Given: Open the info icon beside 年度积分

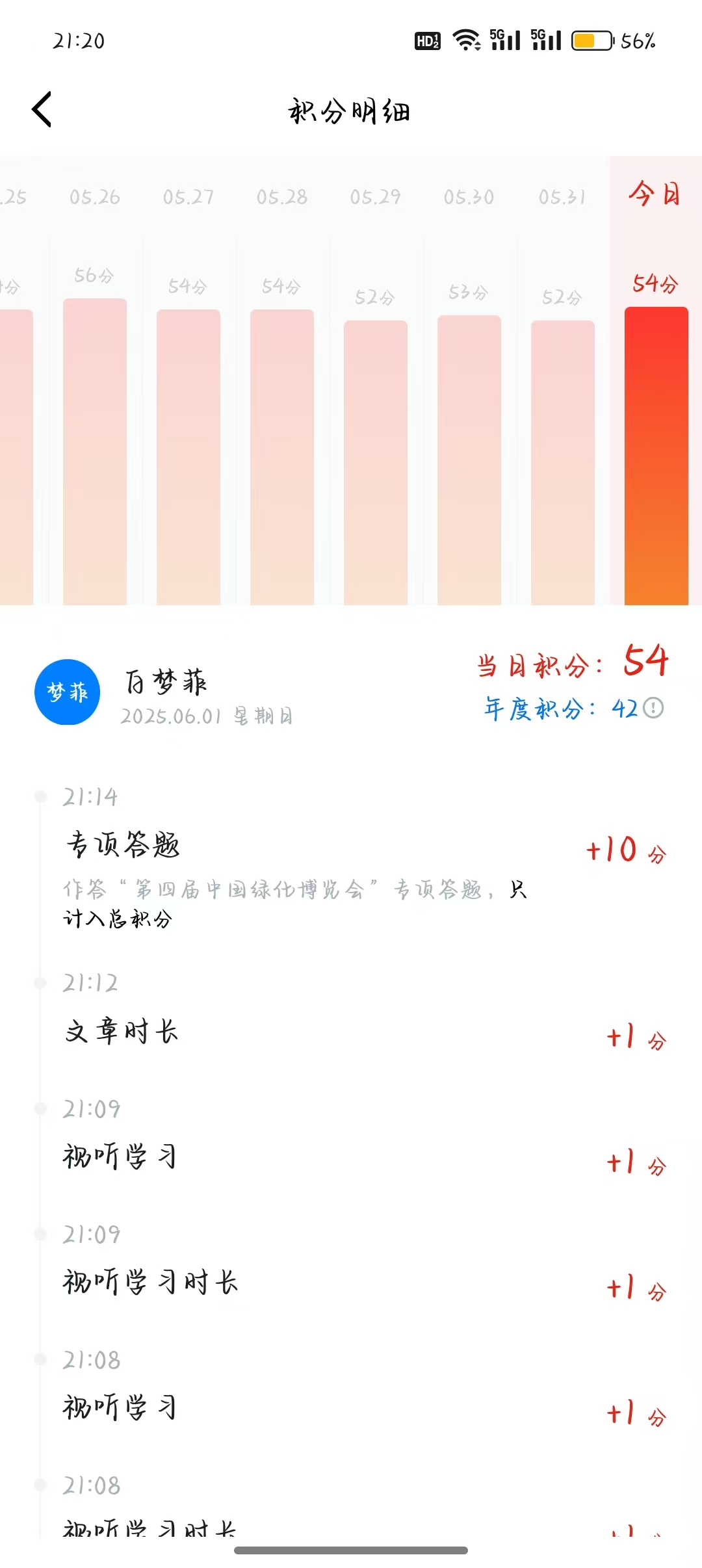Looking at the screenshot, I should [x=653, y=708].
